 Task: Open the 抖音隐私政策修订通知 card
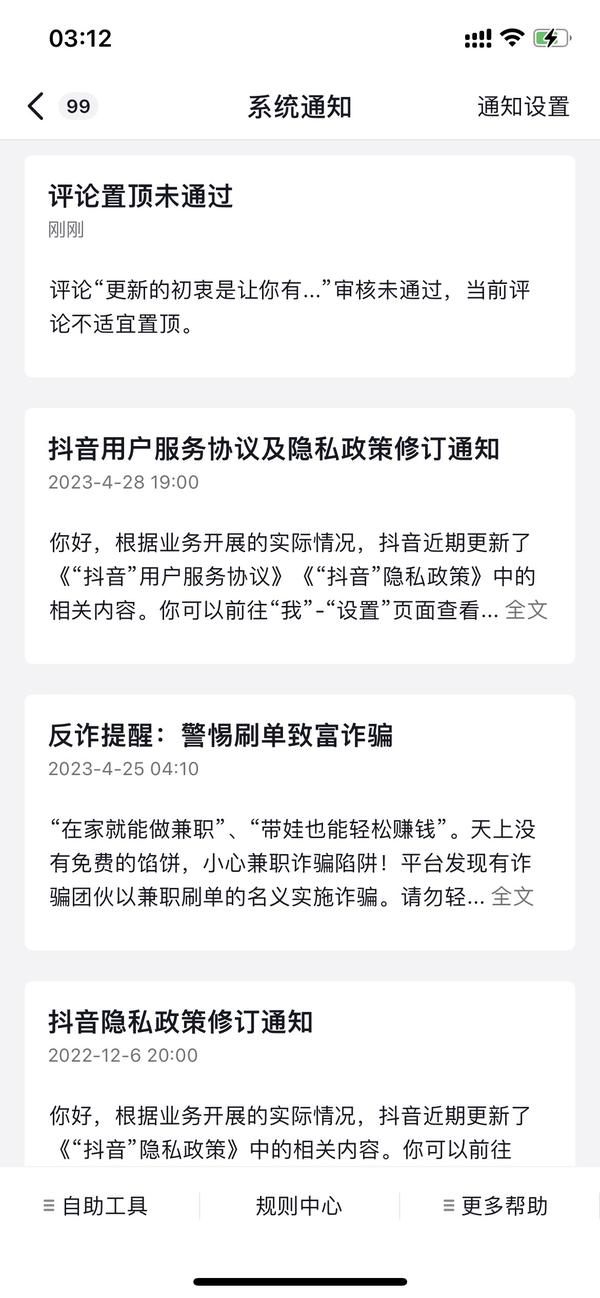[300, 1074]
